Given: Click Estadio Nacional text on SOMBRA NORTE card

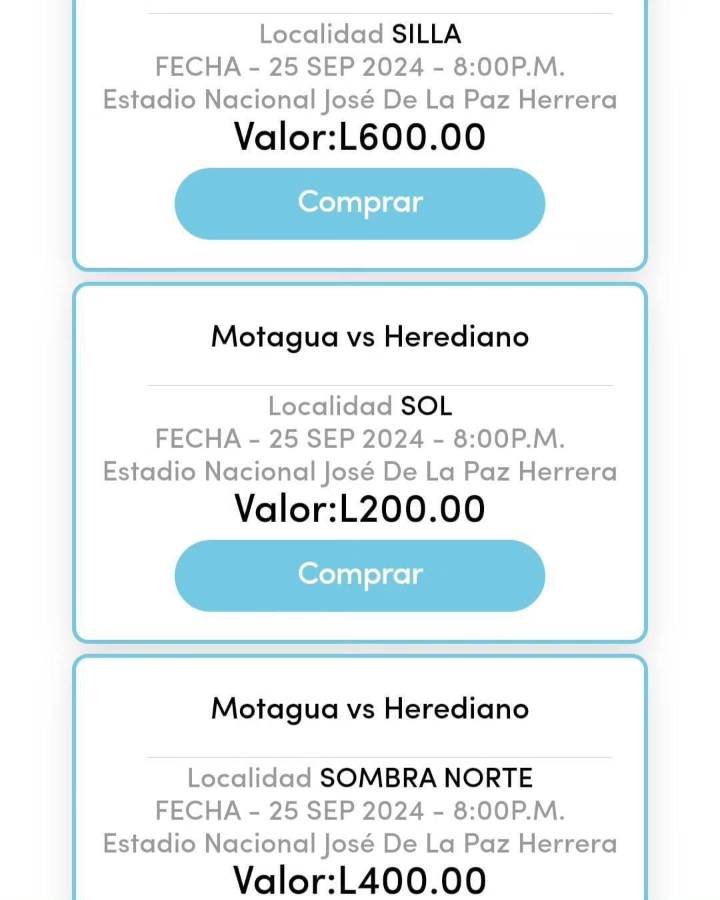Looking at the screenshot, I should (x=359, y=843).
